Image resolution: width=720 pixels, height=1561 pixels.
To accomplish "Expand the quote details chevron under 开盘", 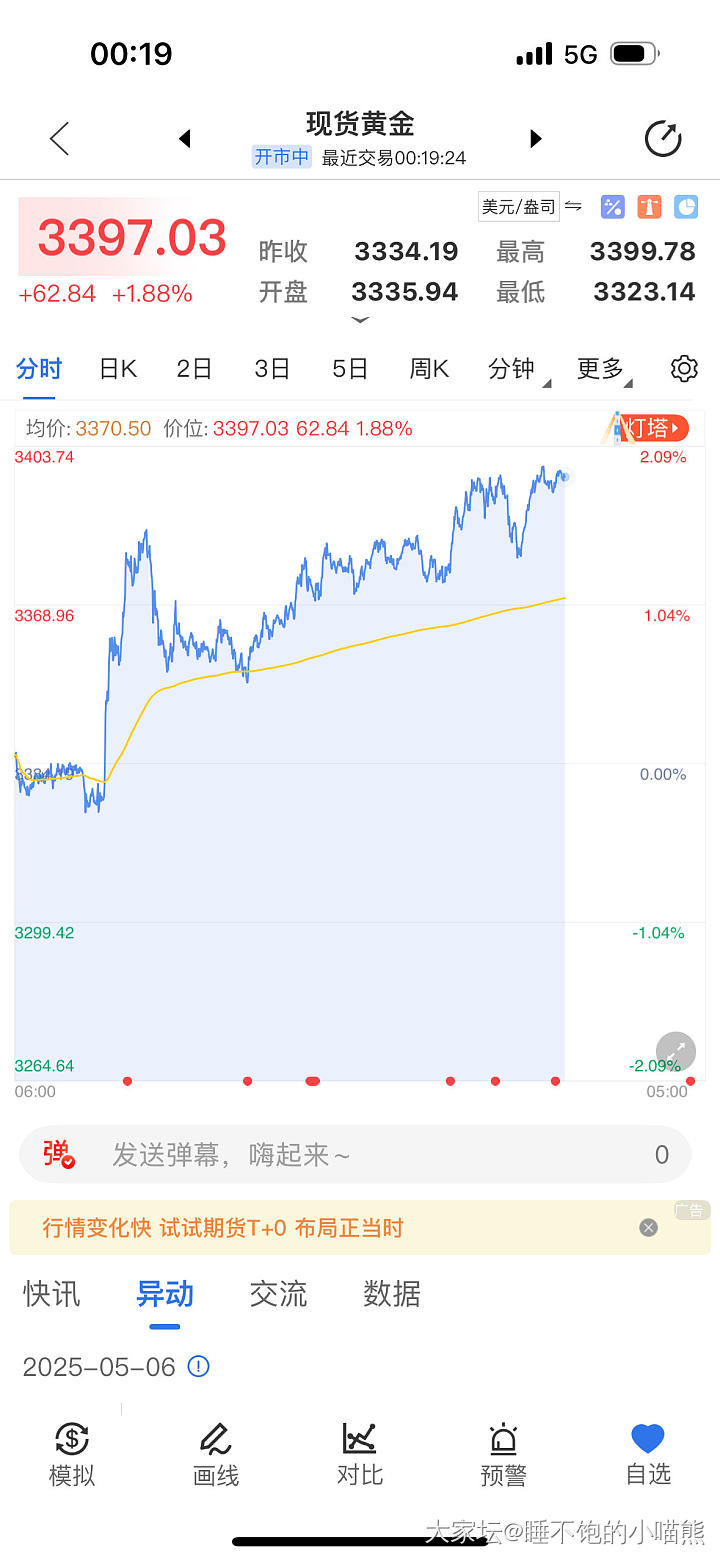I will (x=360, y=320).
